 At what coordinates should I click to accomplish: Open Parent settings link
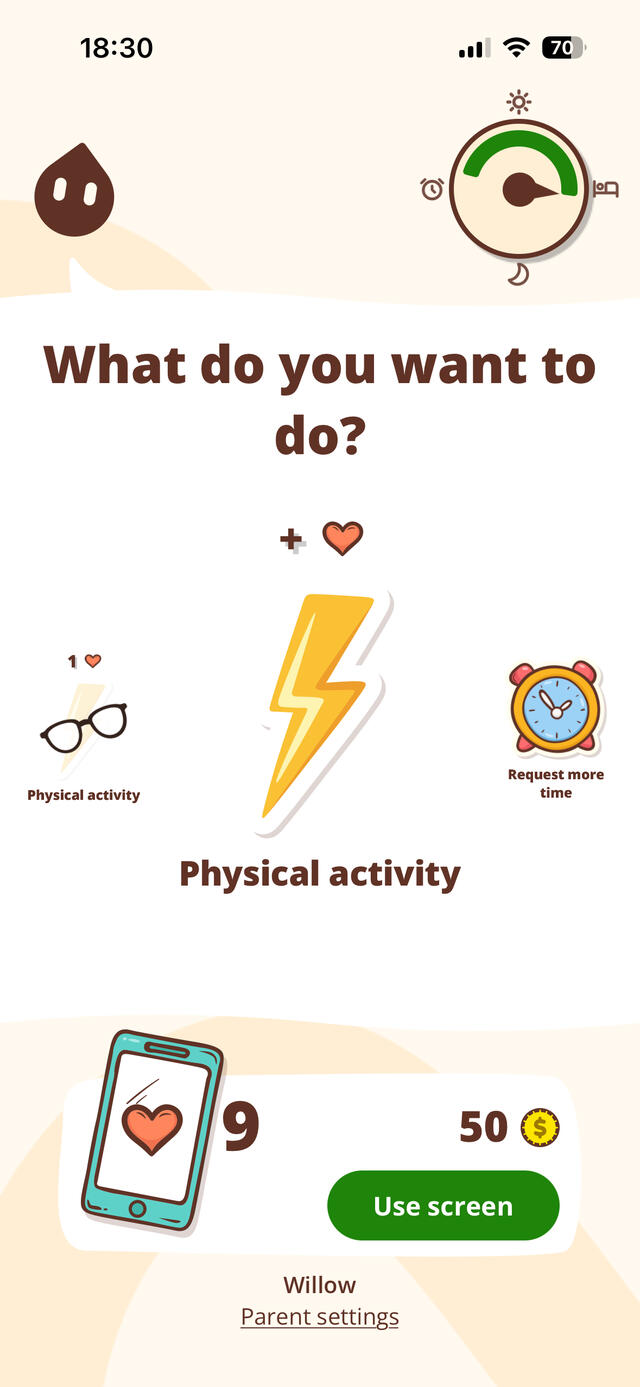pos(320,1316)
